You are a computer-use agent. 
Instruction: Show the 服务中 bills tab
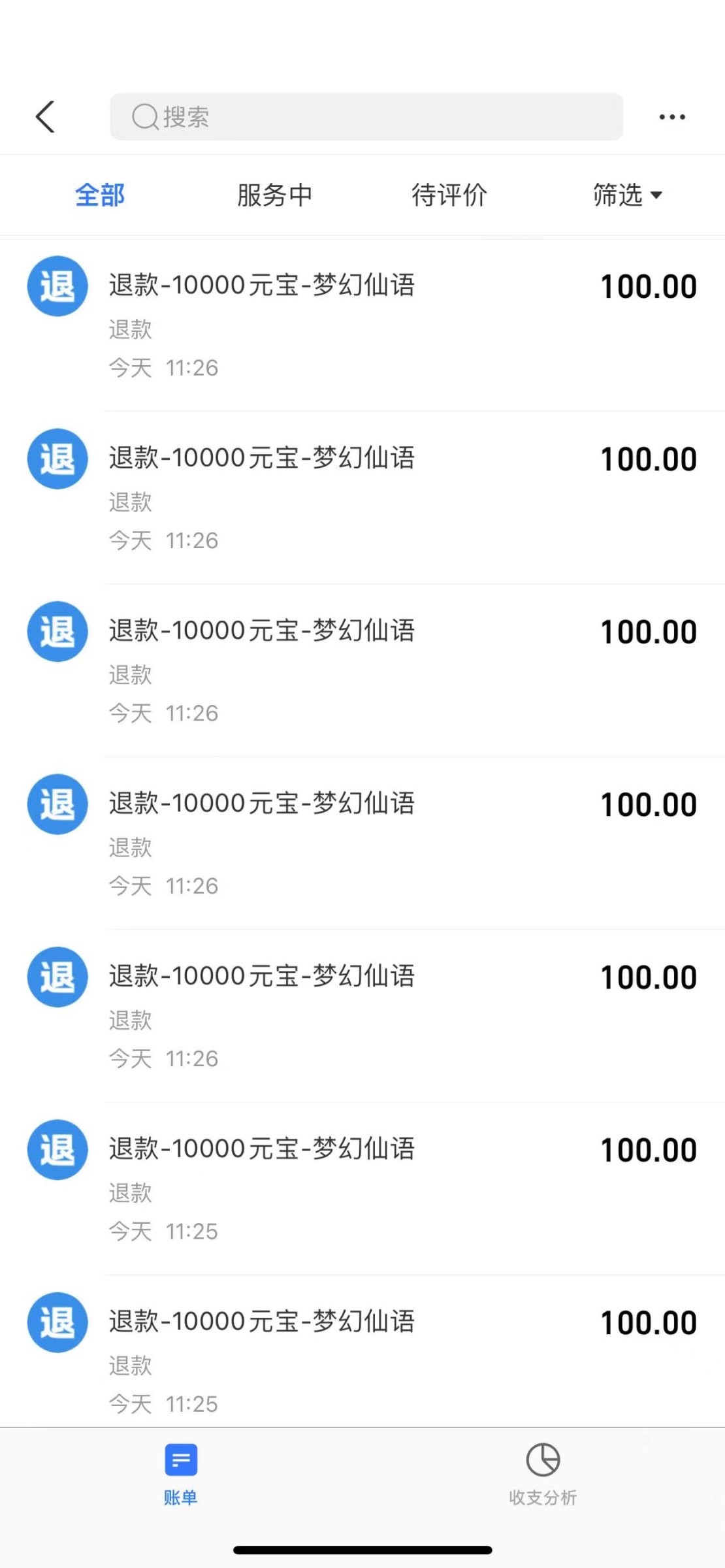click(274, 195)
